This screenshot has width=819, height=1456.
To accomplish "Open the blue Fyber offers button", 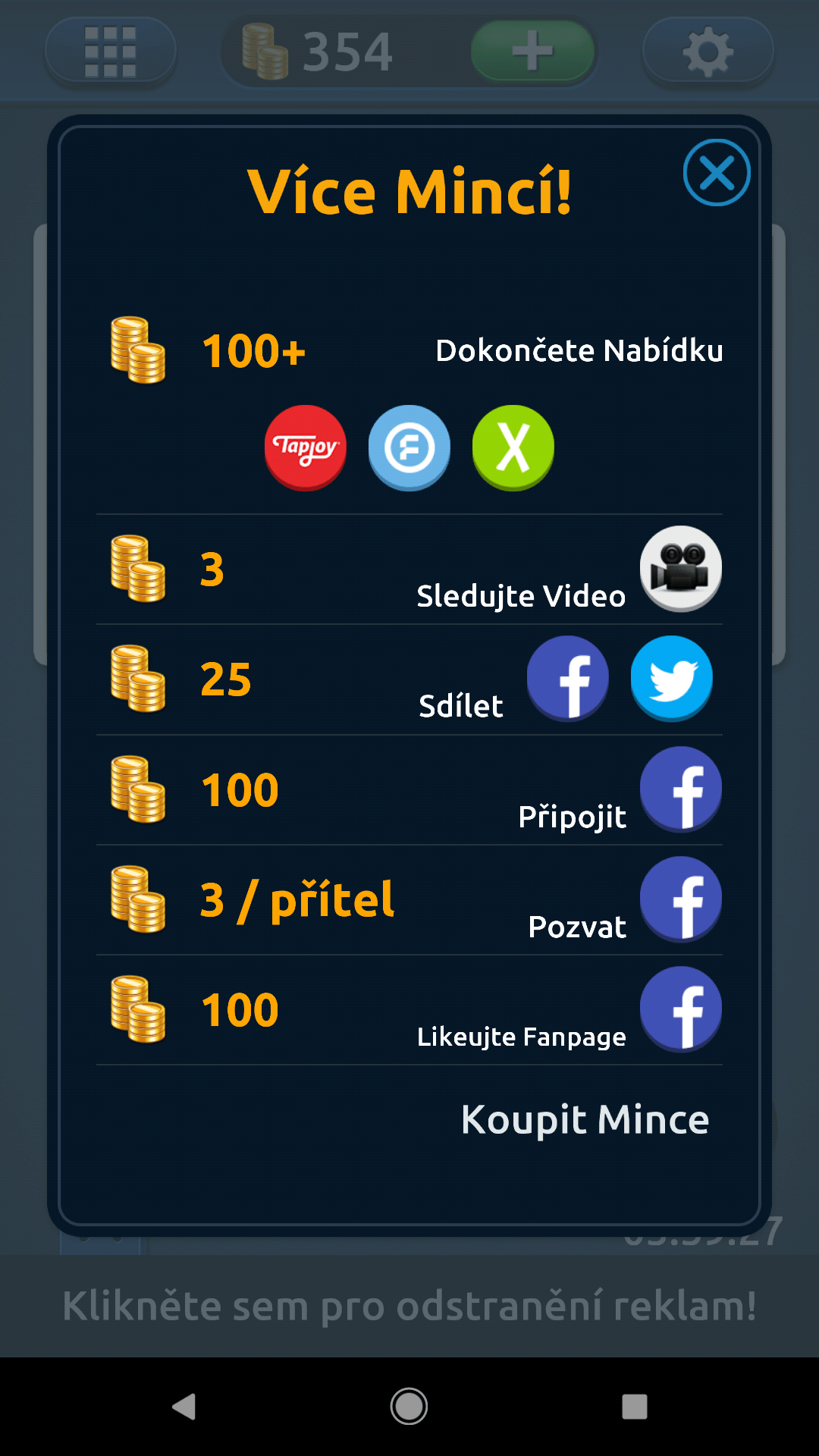I will (x=409, y=447).
